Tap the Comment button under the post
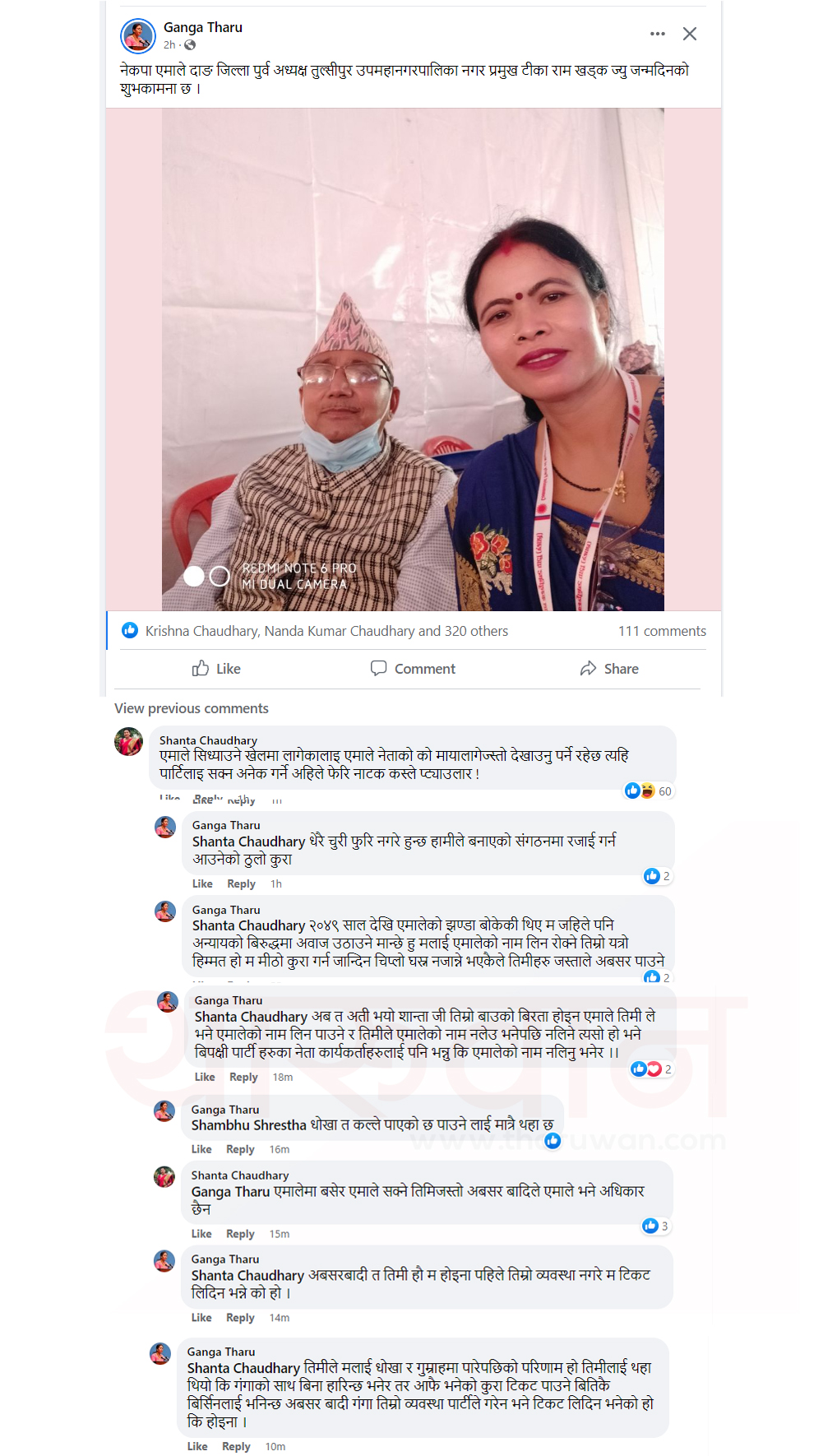Image resolution: width=823 pixels, height=1456 pixels. click(412, 669)
